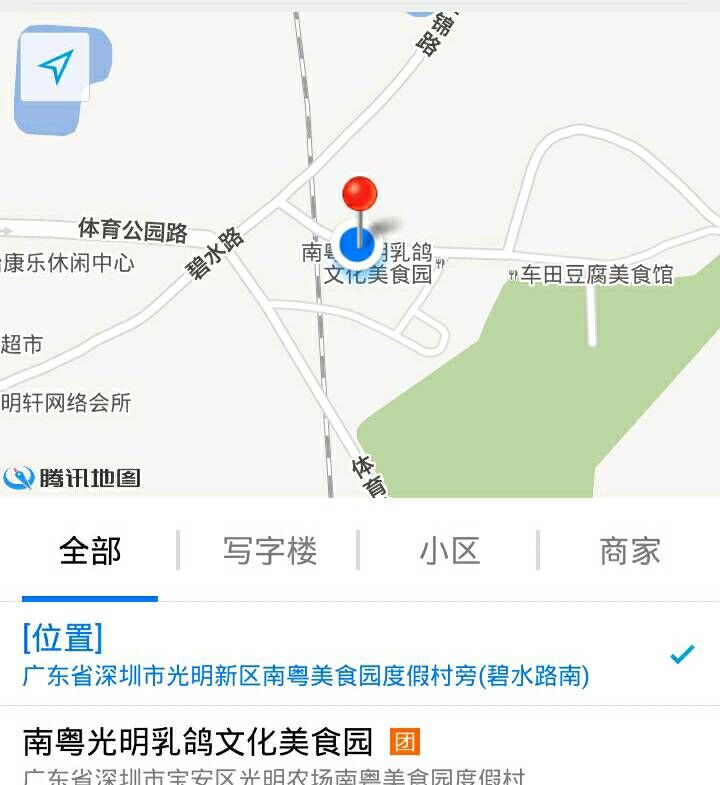Image resolution: width=720 pixels, height=785 pixels.
Task: Switch to the 全部 tab
Action: click(x=90, y=551)
